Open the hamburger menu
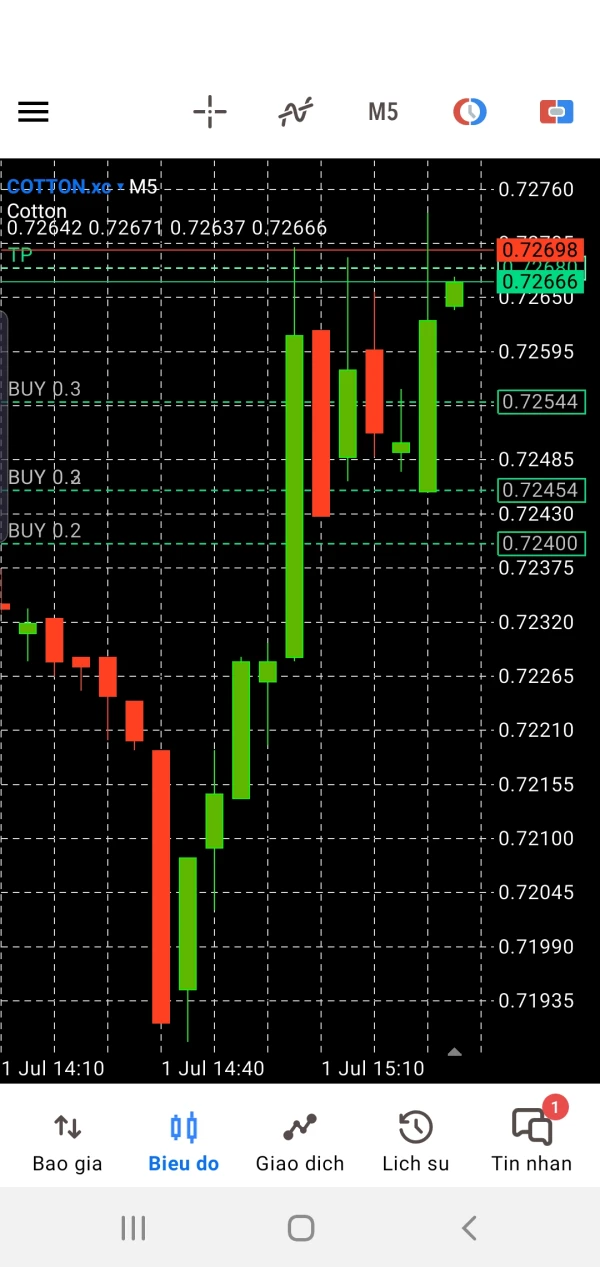600x1267 pixels. pyautogui.click(x=33, y=111)
